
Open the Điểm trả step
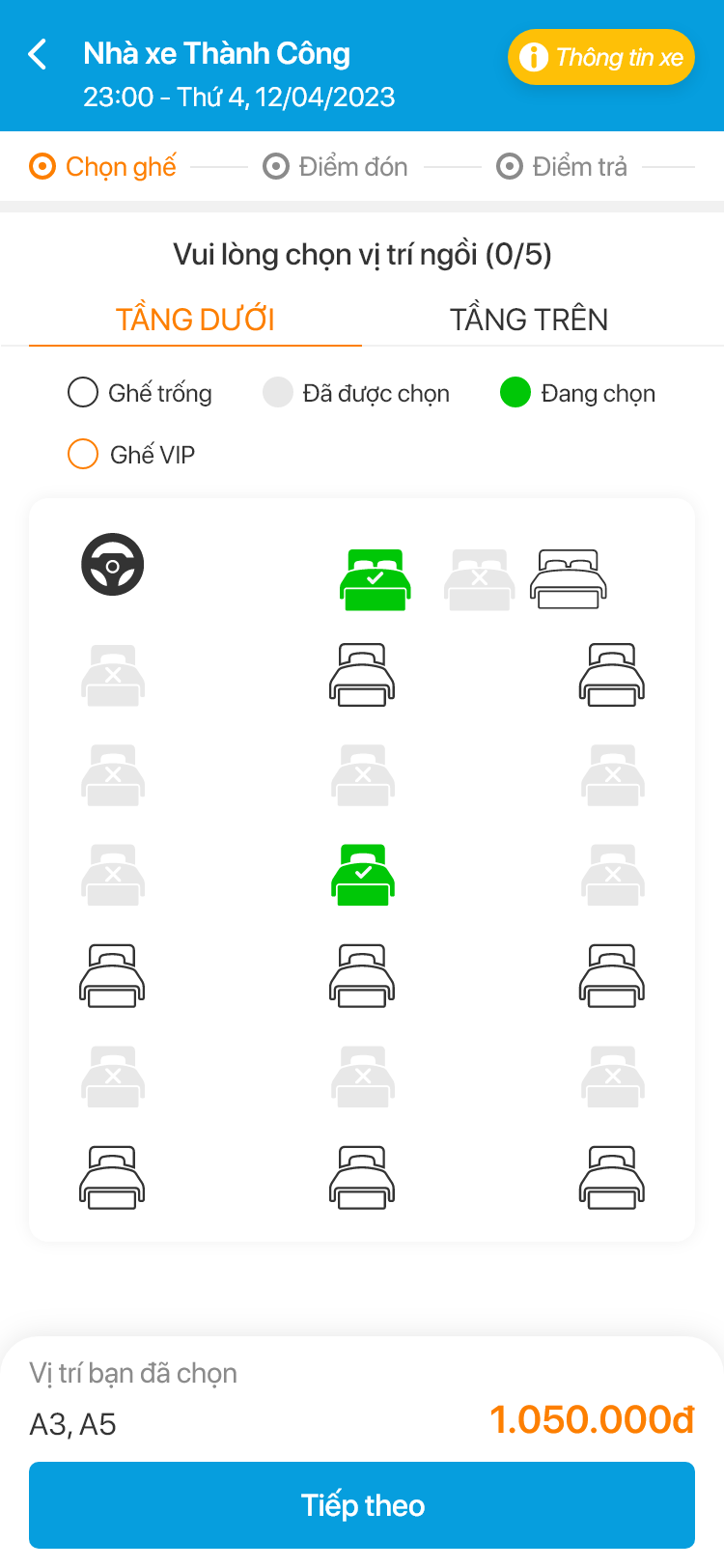562,167
